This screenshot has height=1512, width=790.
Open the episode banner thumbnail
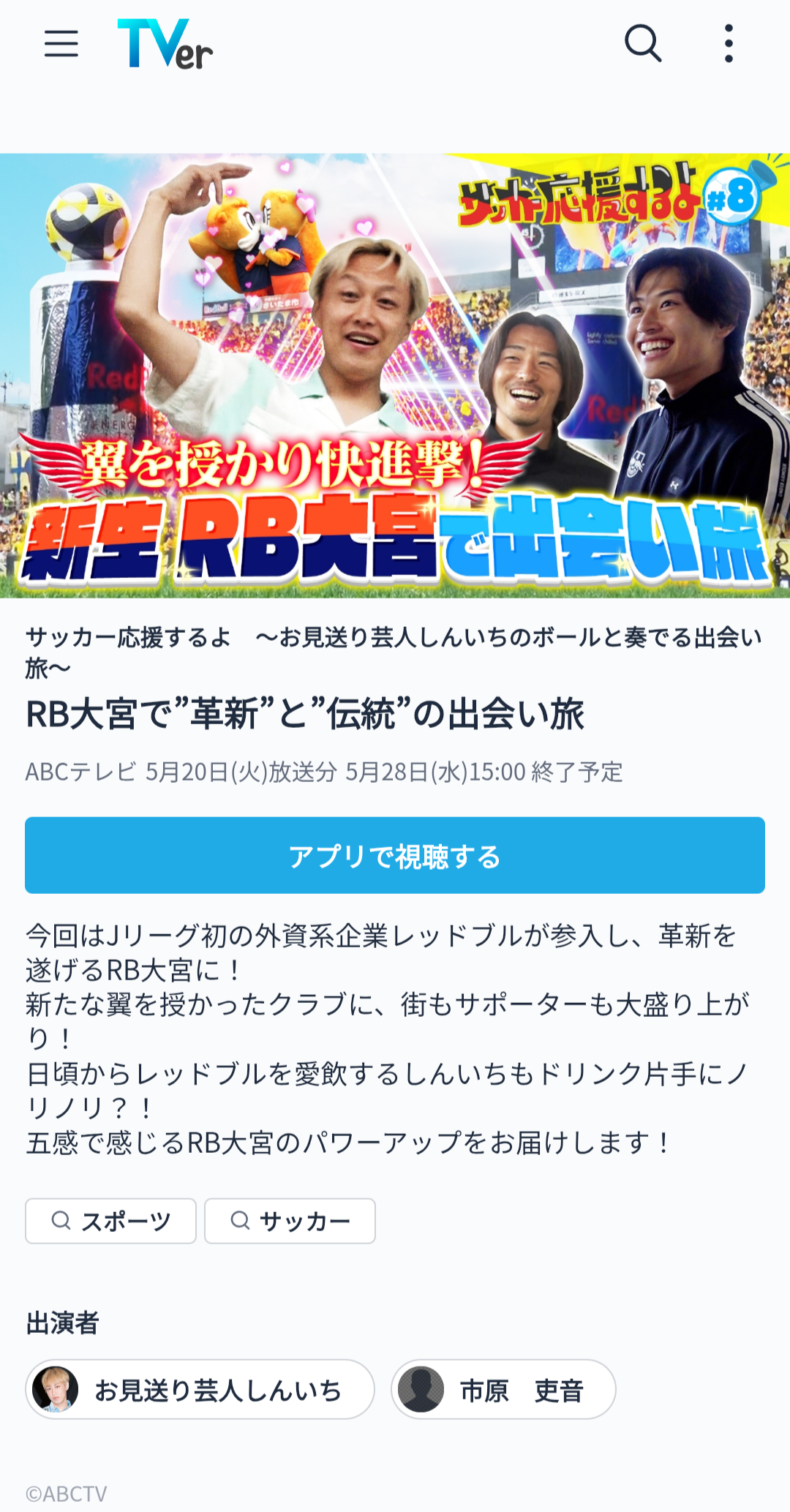coord(395,375)
